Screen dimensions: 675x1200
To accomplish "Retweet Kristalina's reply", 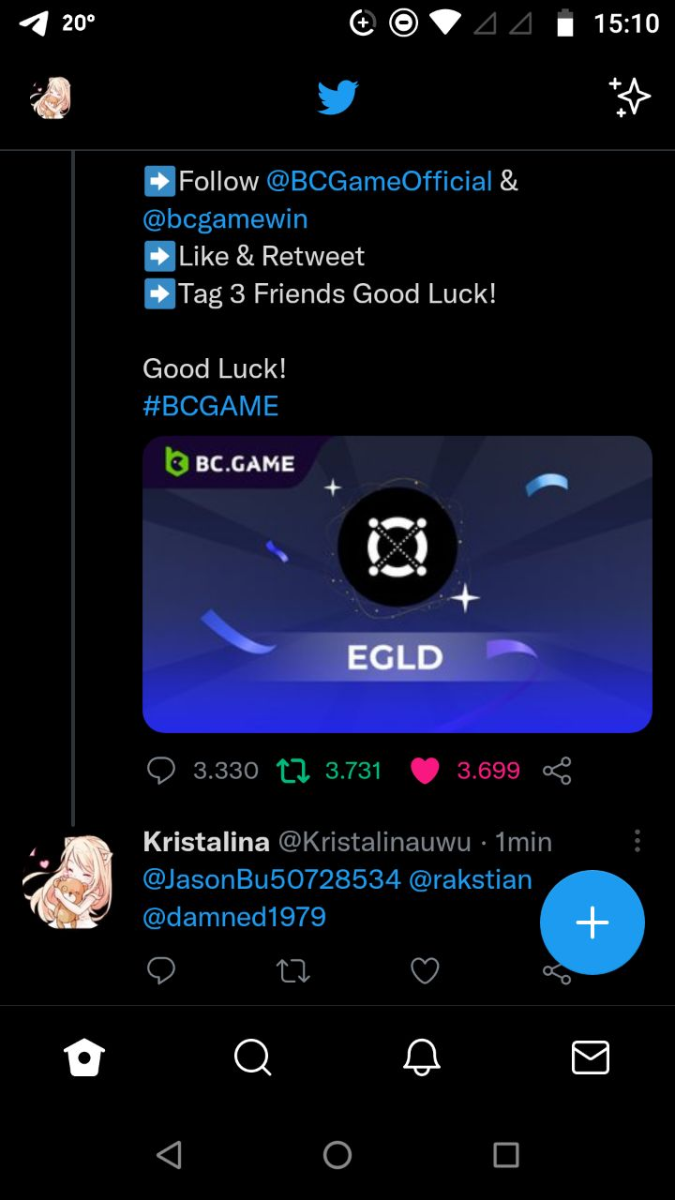I will click(293, 970).
